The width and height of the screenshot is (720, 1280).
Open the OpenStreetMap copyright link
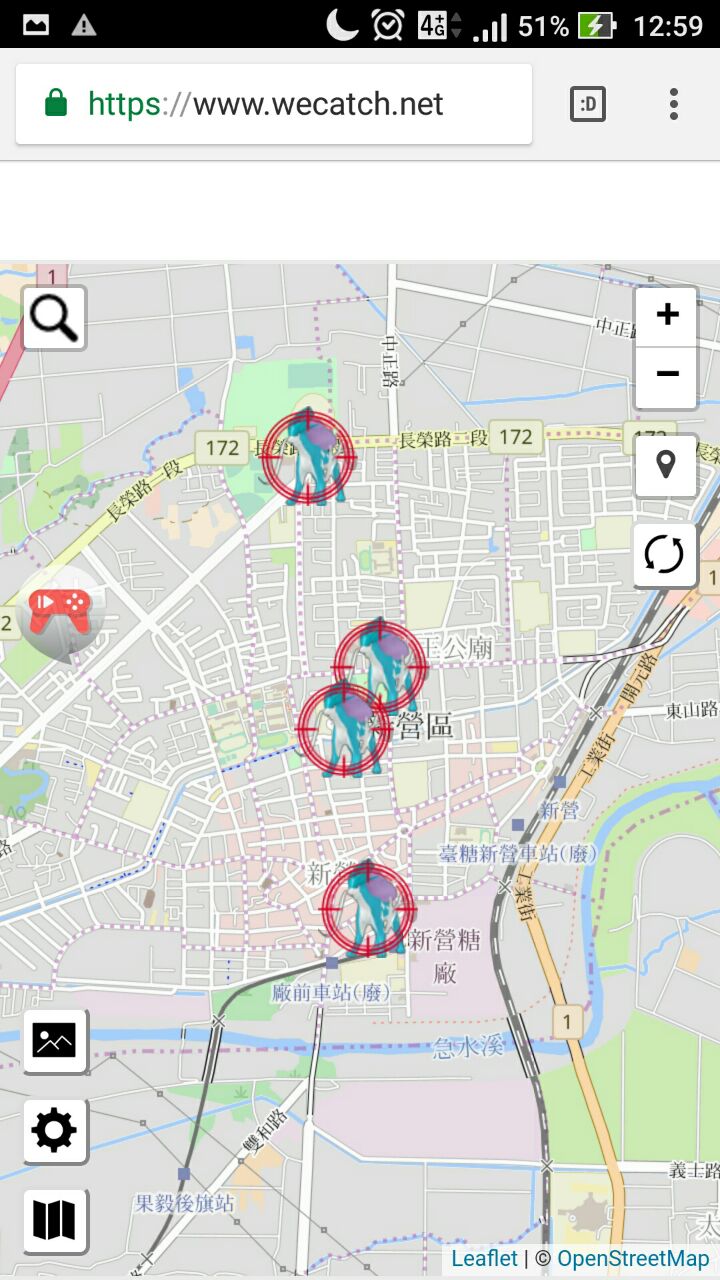(633, 1258)
